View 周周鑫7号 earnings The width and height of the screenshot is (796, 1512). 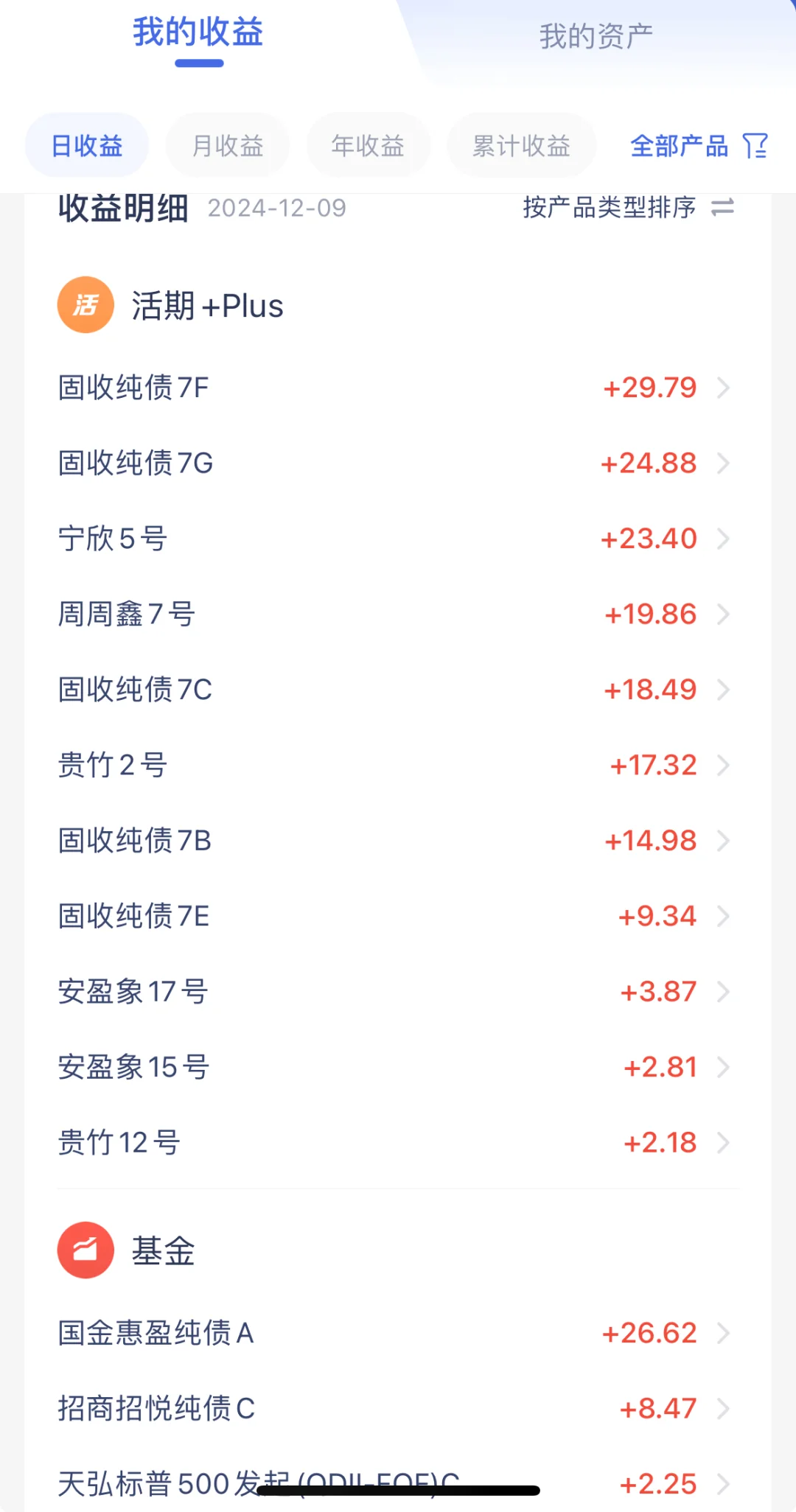point(398,615)
